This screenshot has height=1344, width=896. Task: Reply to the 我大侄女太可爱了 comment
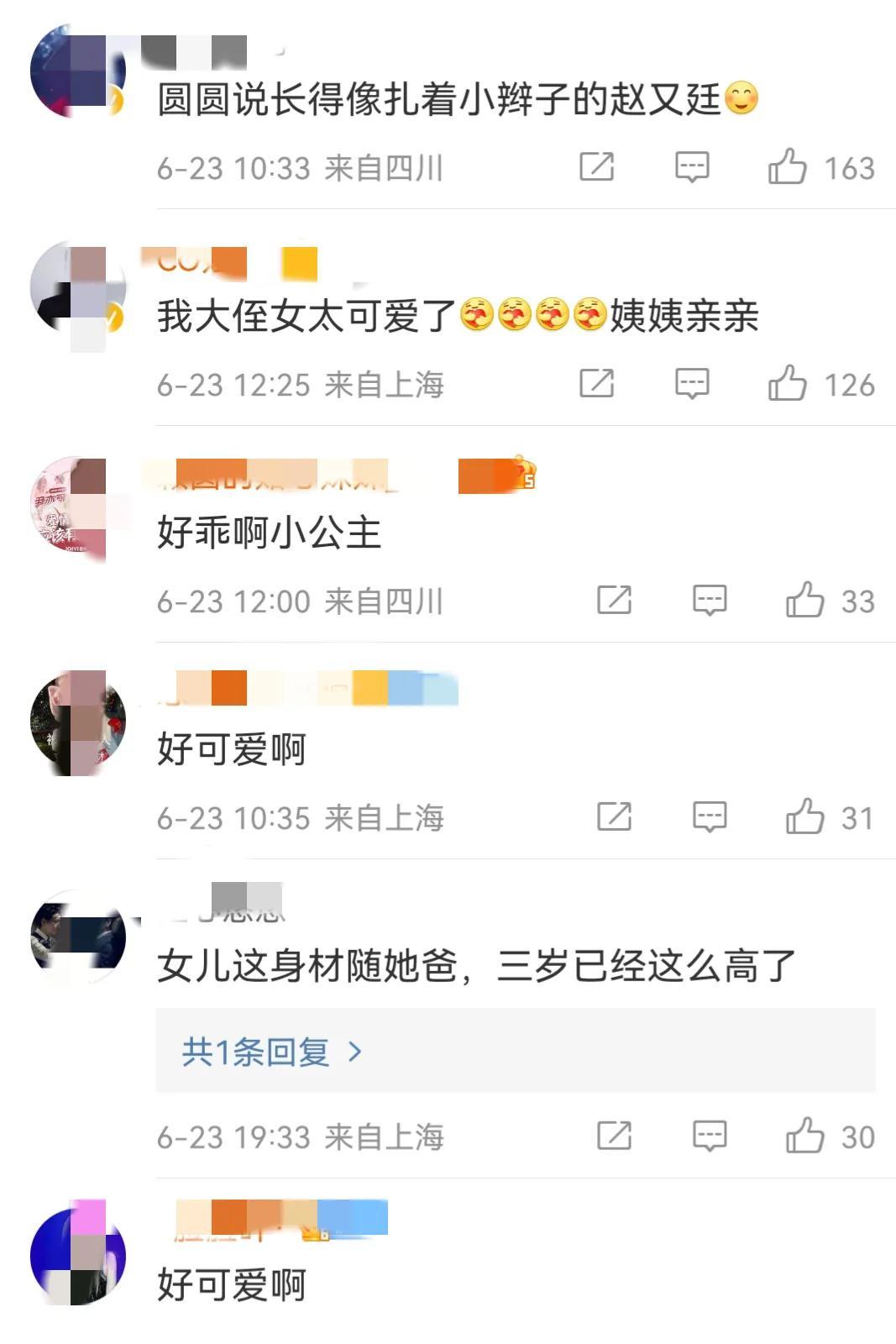tap(692, 384)
